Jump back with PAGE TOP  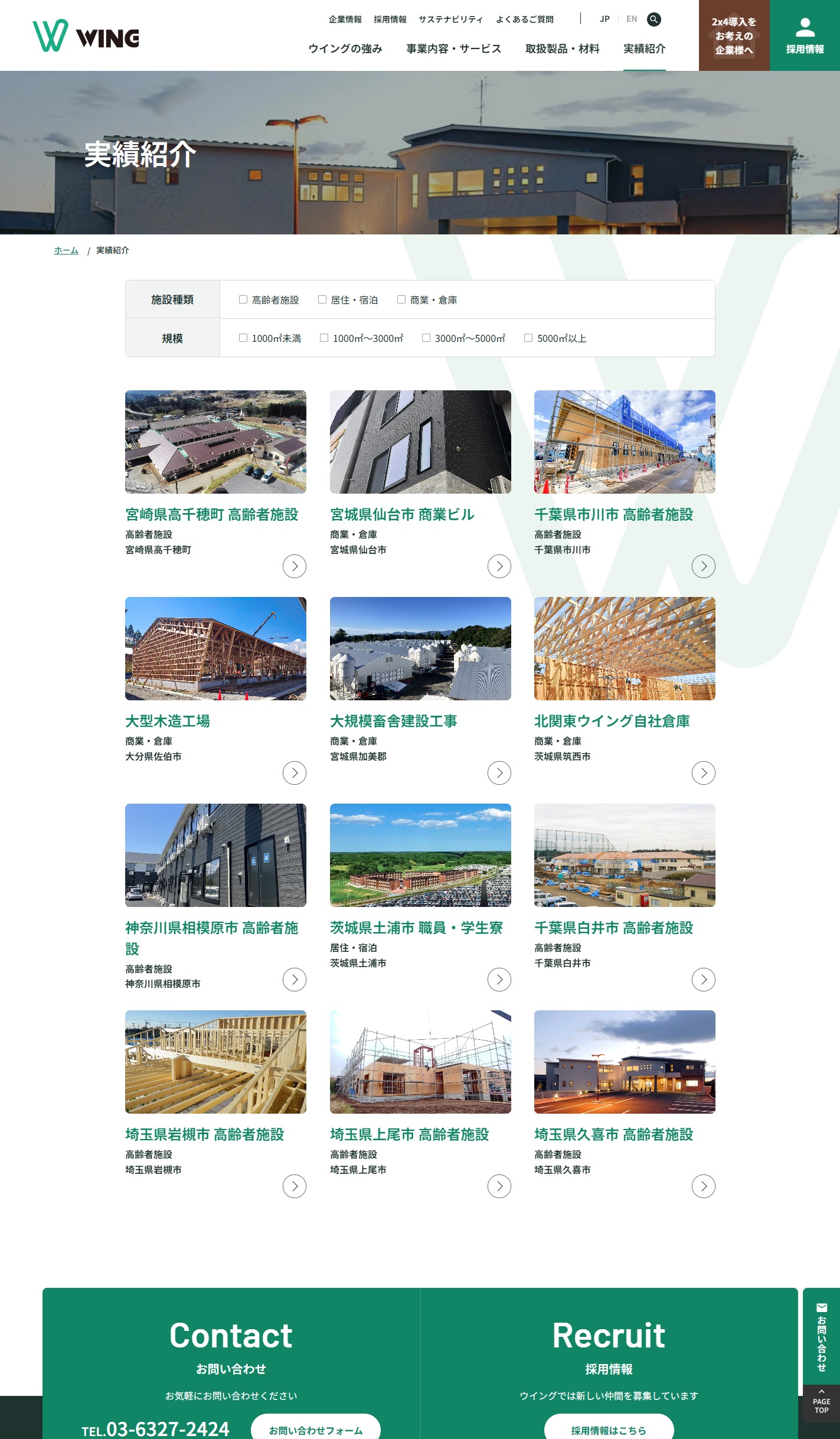821,1405
